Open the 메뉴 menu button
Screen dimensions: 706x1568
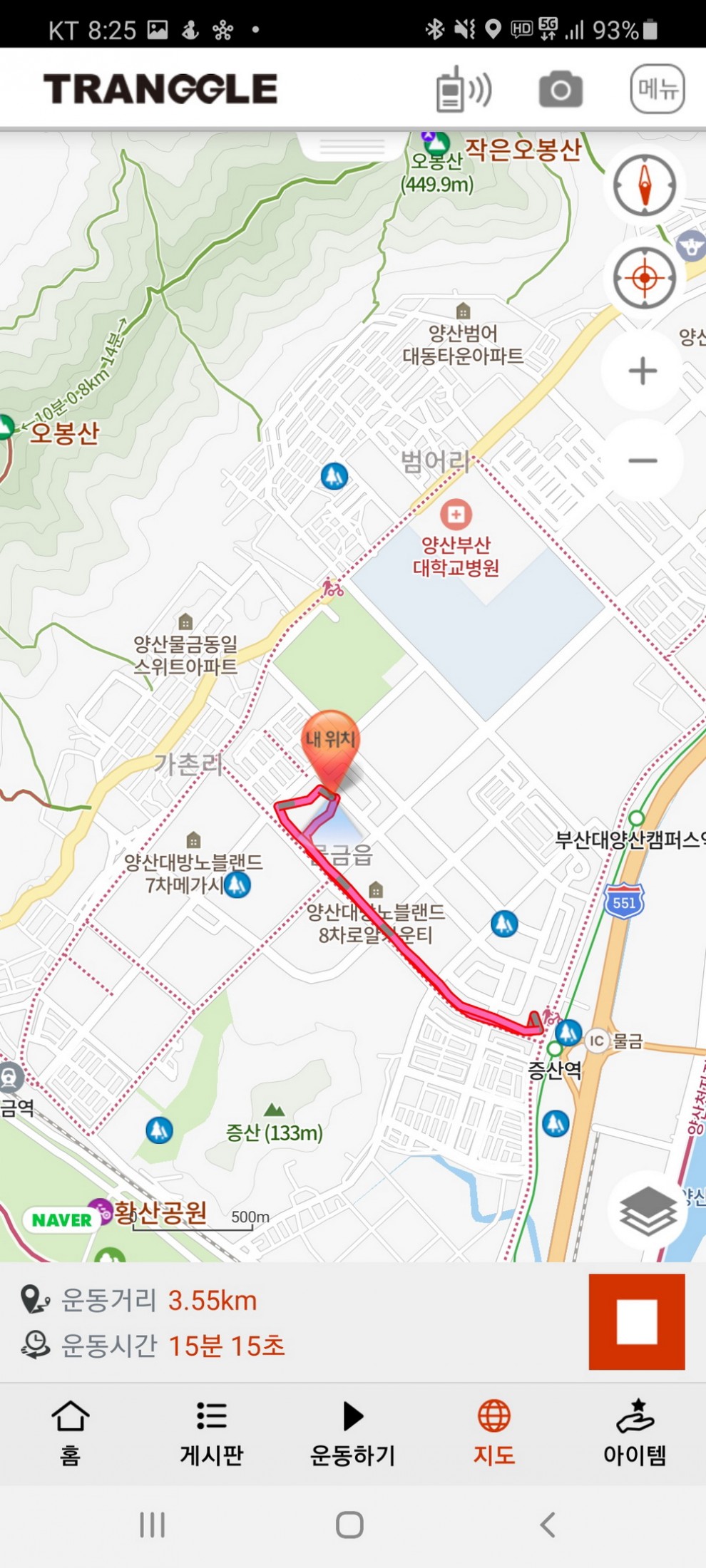click(x=657, y=89)
